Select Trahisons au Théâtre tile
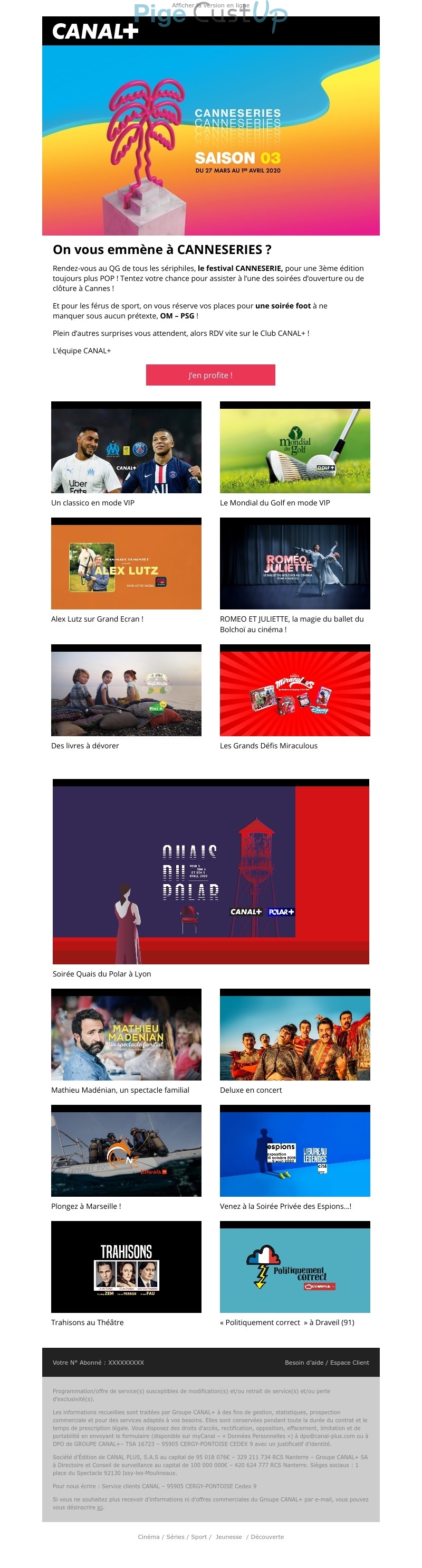422x1568 pixels. [x=126, y=1267]
